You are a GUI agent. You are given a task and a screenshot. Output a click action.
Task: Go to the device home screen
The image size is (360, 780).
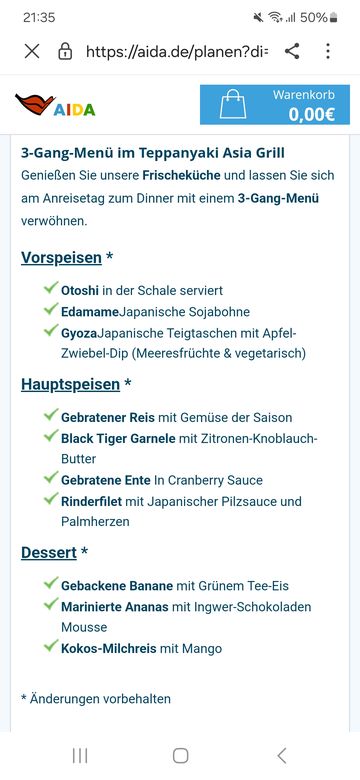pos(180,756)
